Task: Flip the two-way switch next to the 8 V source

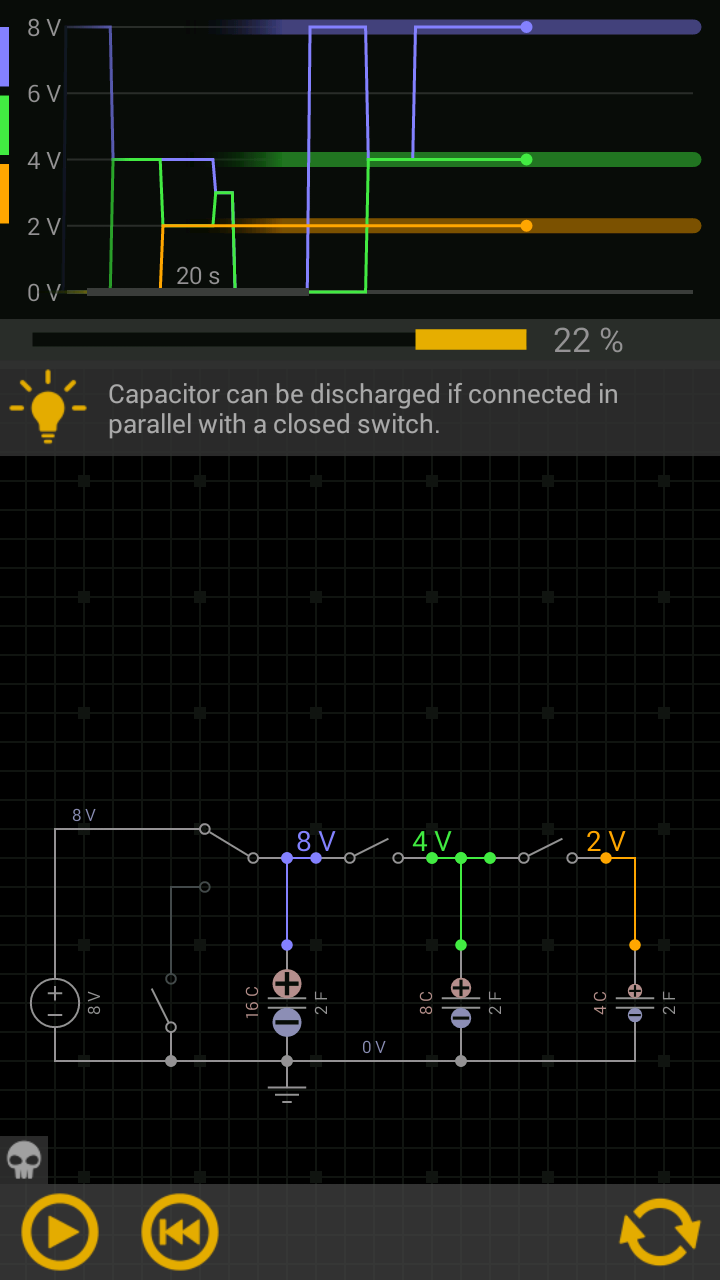Action: click(x=228, y=843)
